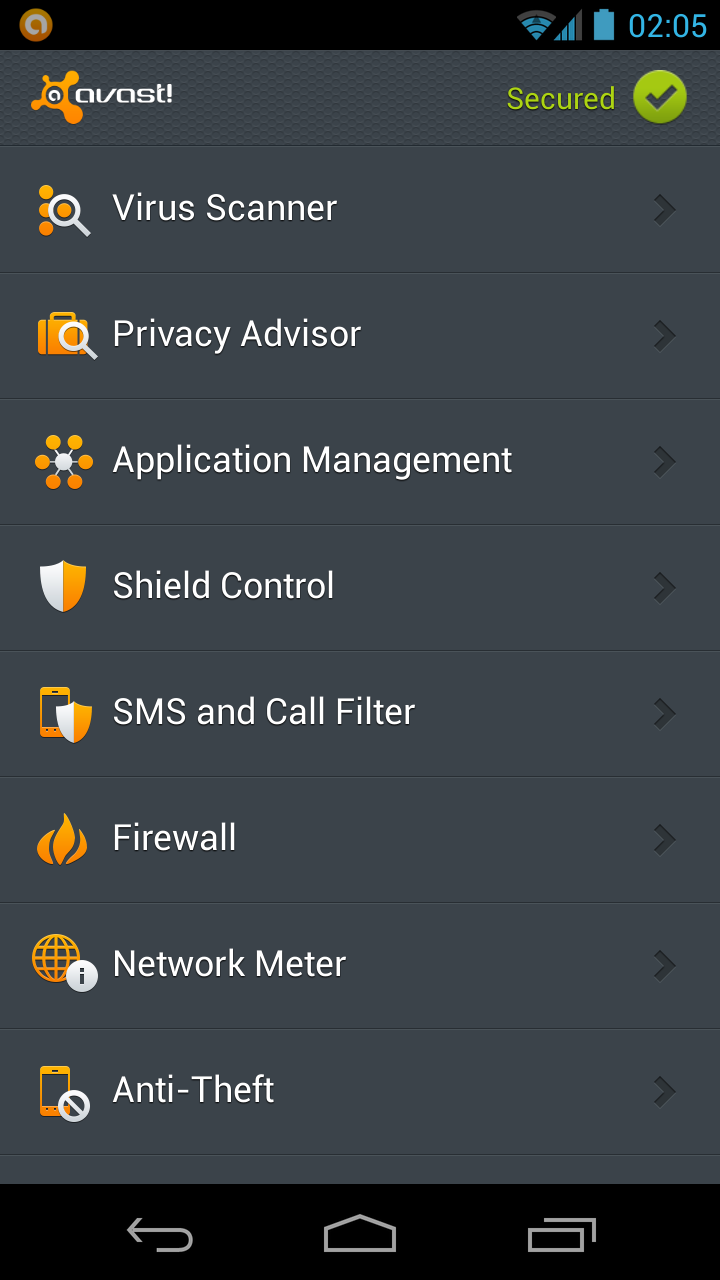Screen dimensions: 720x1280
Task: Tap the system back button
Action: click(160, 1234)
